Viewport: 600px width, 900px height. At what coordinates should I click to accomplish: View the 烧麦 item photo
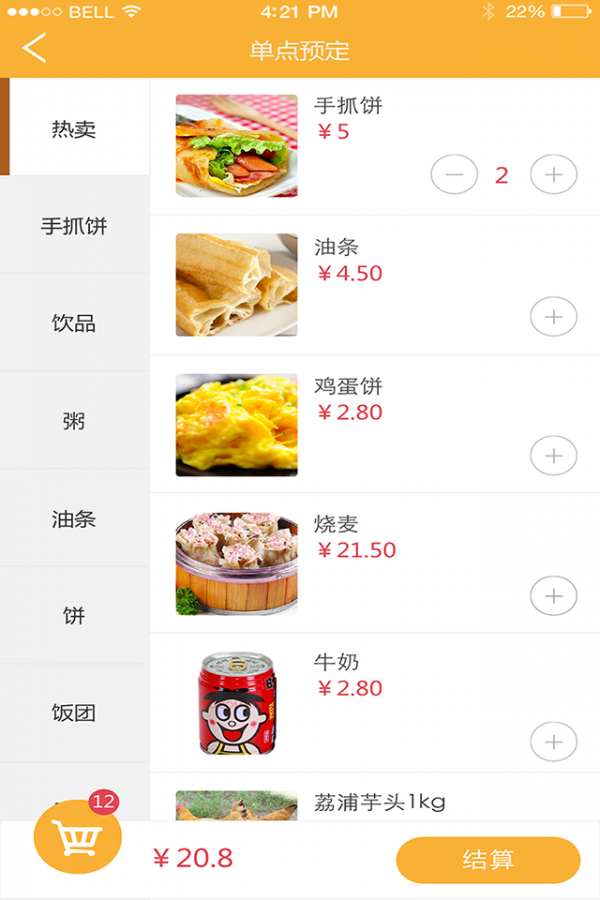point(236,564)
